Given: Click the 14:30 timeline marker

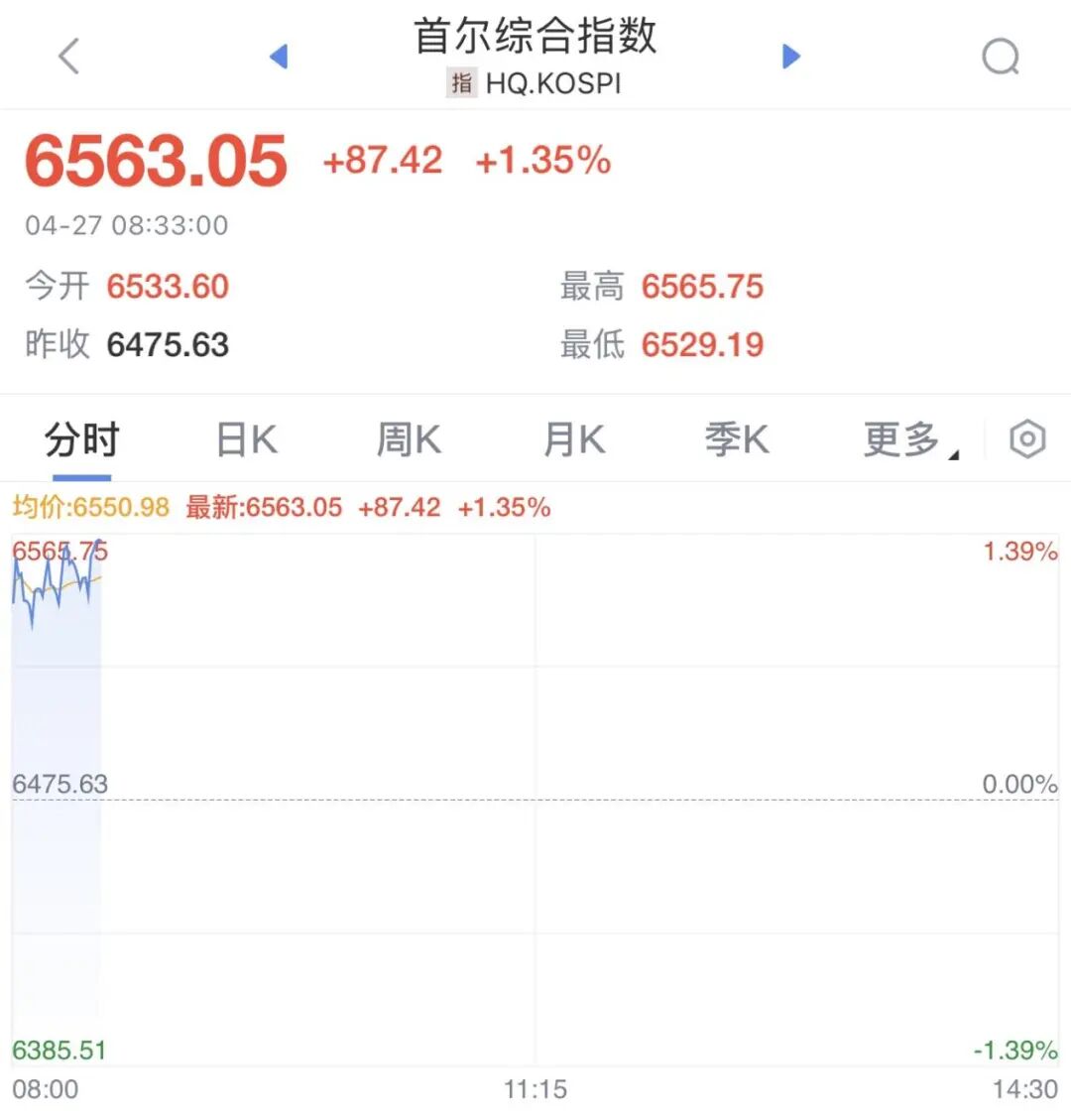Looking at the screenshot, I should [1031, 1089].
